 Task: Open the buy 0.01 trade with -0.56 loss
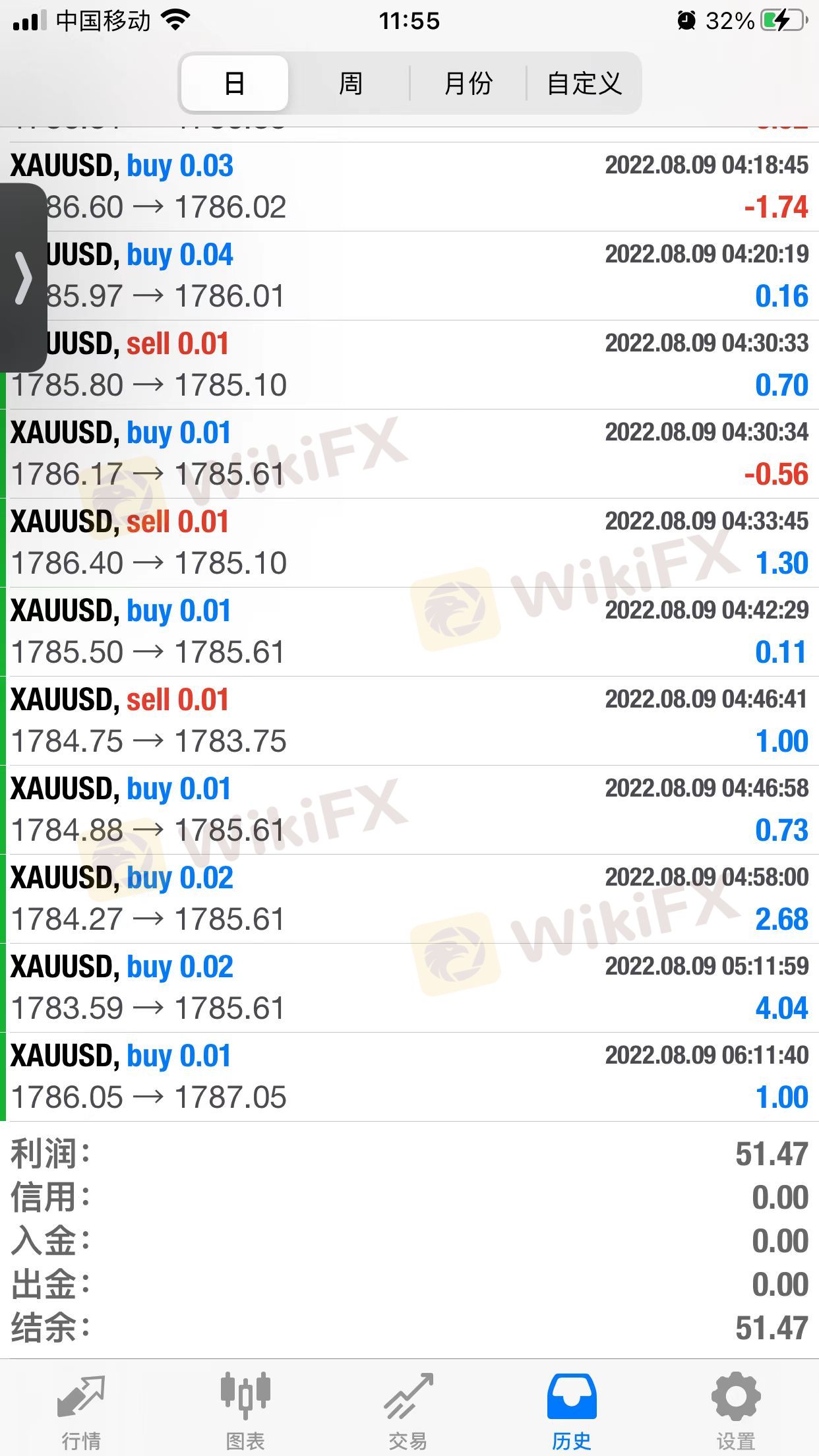click(x=409, y=454)
